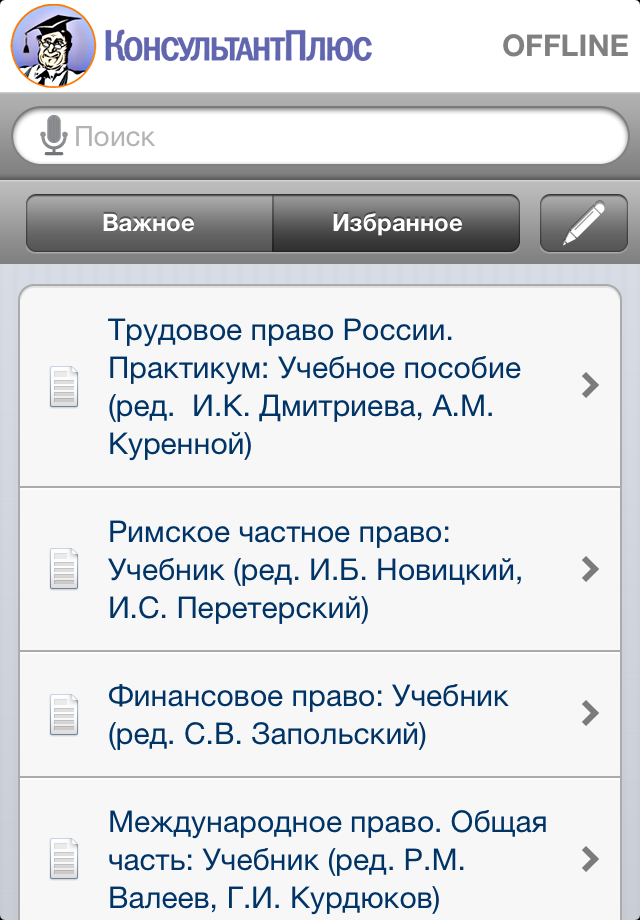Open Финансовое право: Учебник
This screenshot has width=640, height=920.
[x=320, y=714]
